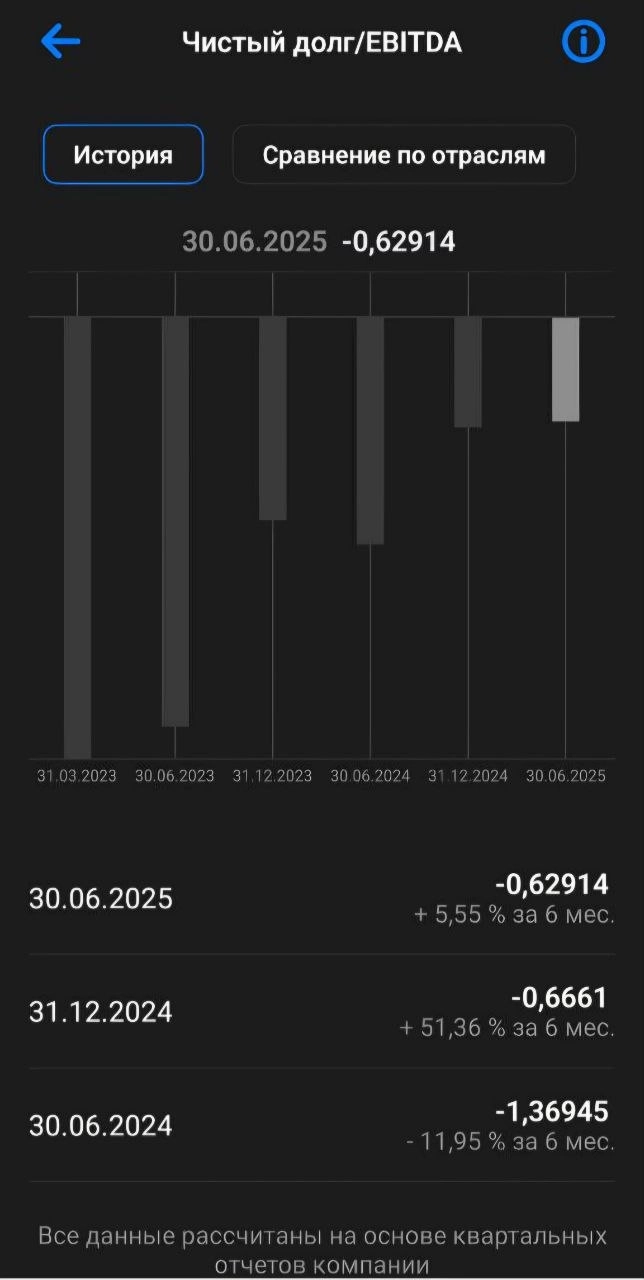
Task: Open the info icon about Чистый долг/EBITDA
Action: (x=583, y=42)
